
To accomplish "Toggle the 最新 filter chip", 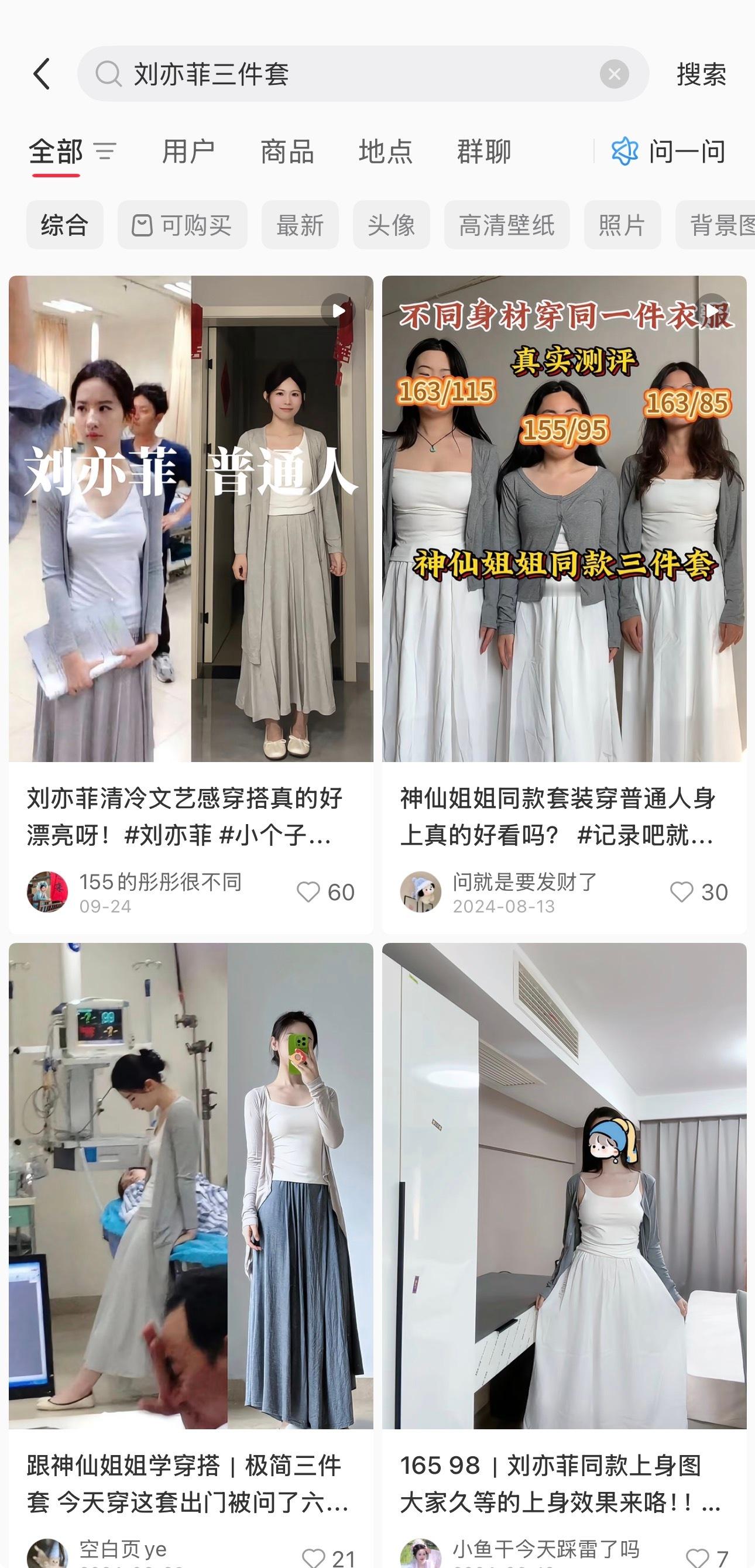I will (301, 225).
